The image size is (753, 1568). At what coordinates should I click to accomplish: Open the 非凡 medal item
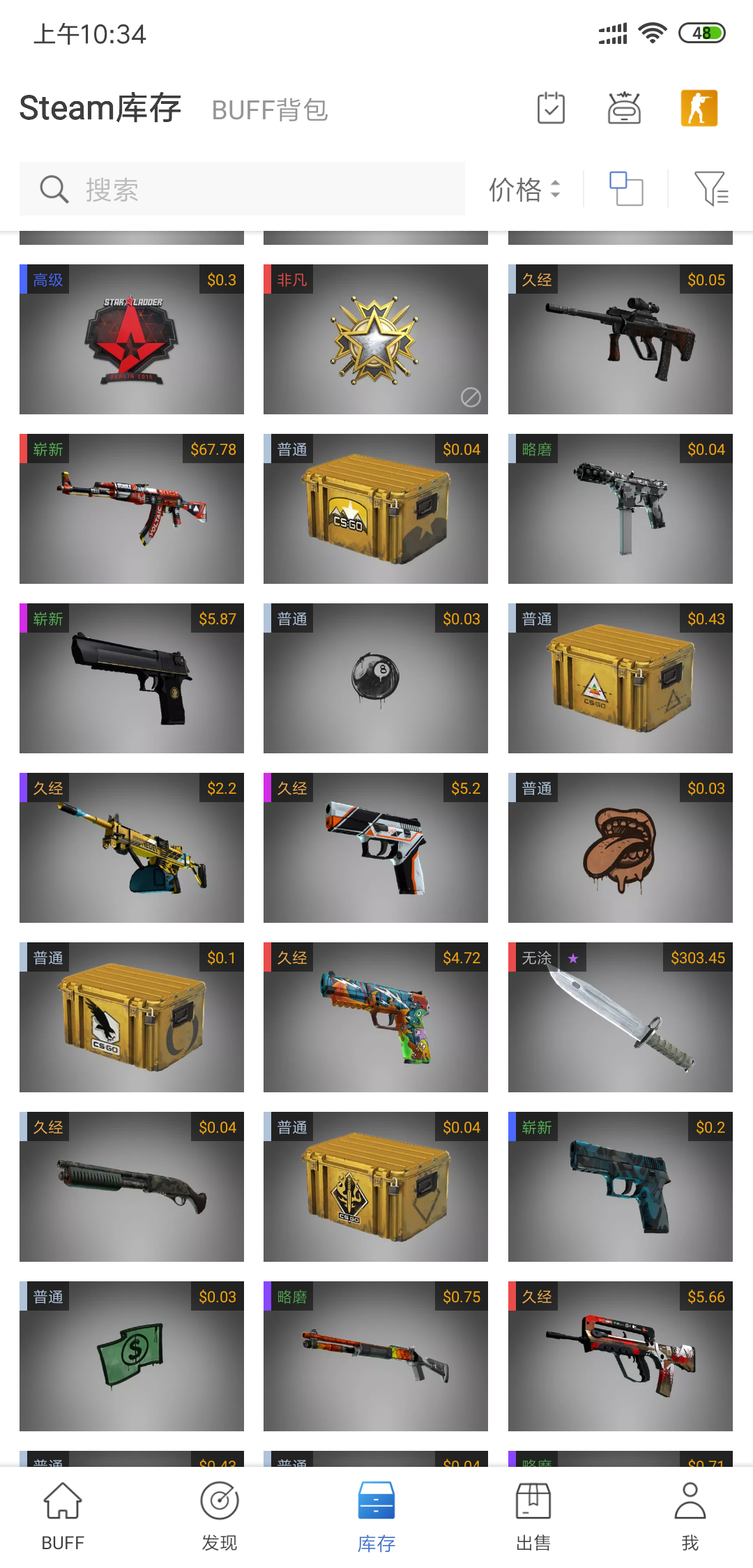376,340
